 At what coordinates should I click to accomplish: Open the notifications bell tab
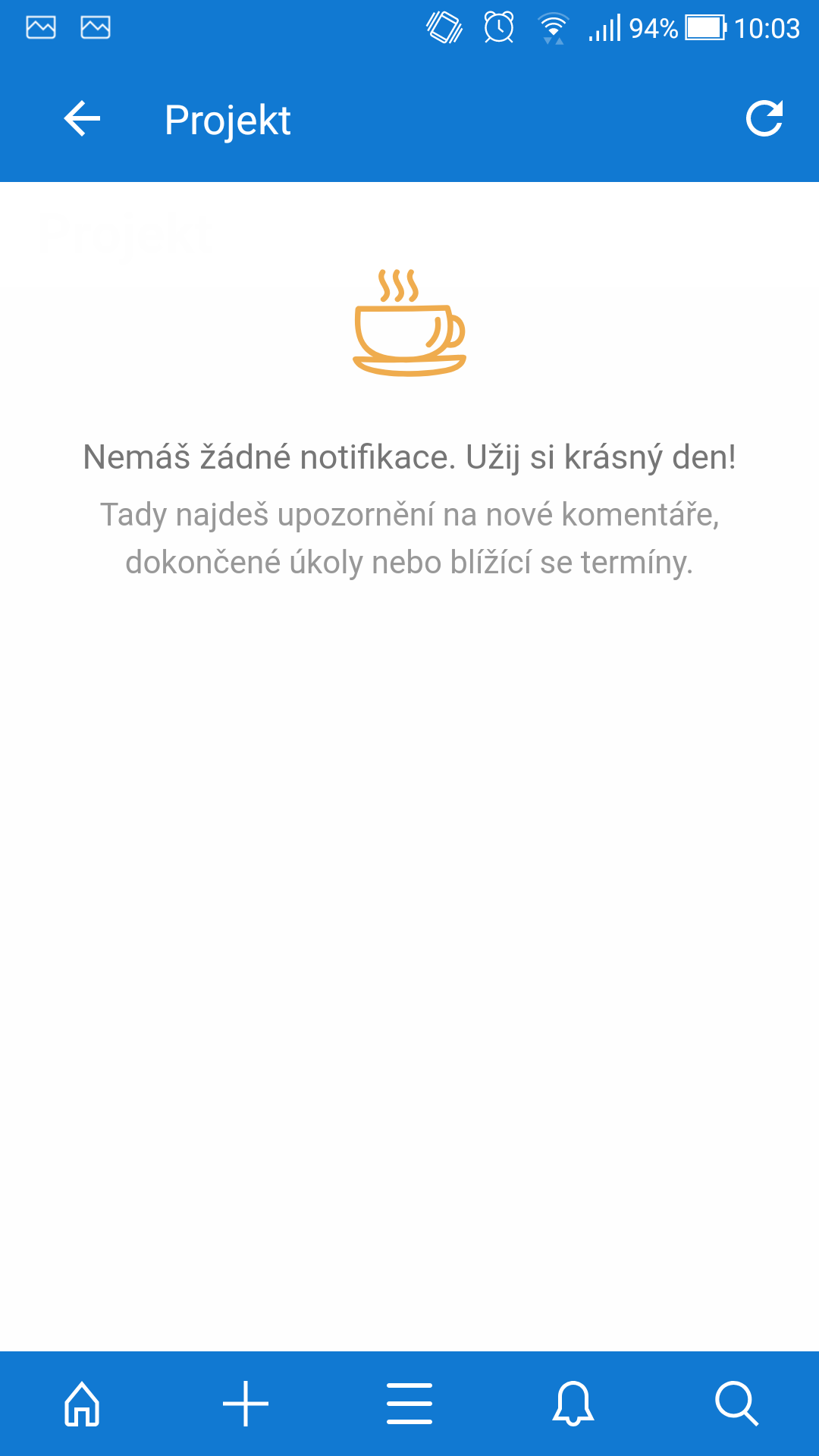573,1403
